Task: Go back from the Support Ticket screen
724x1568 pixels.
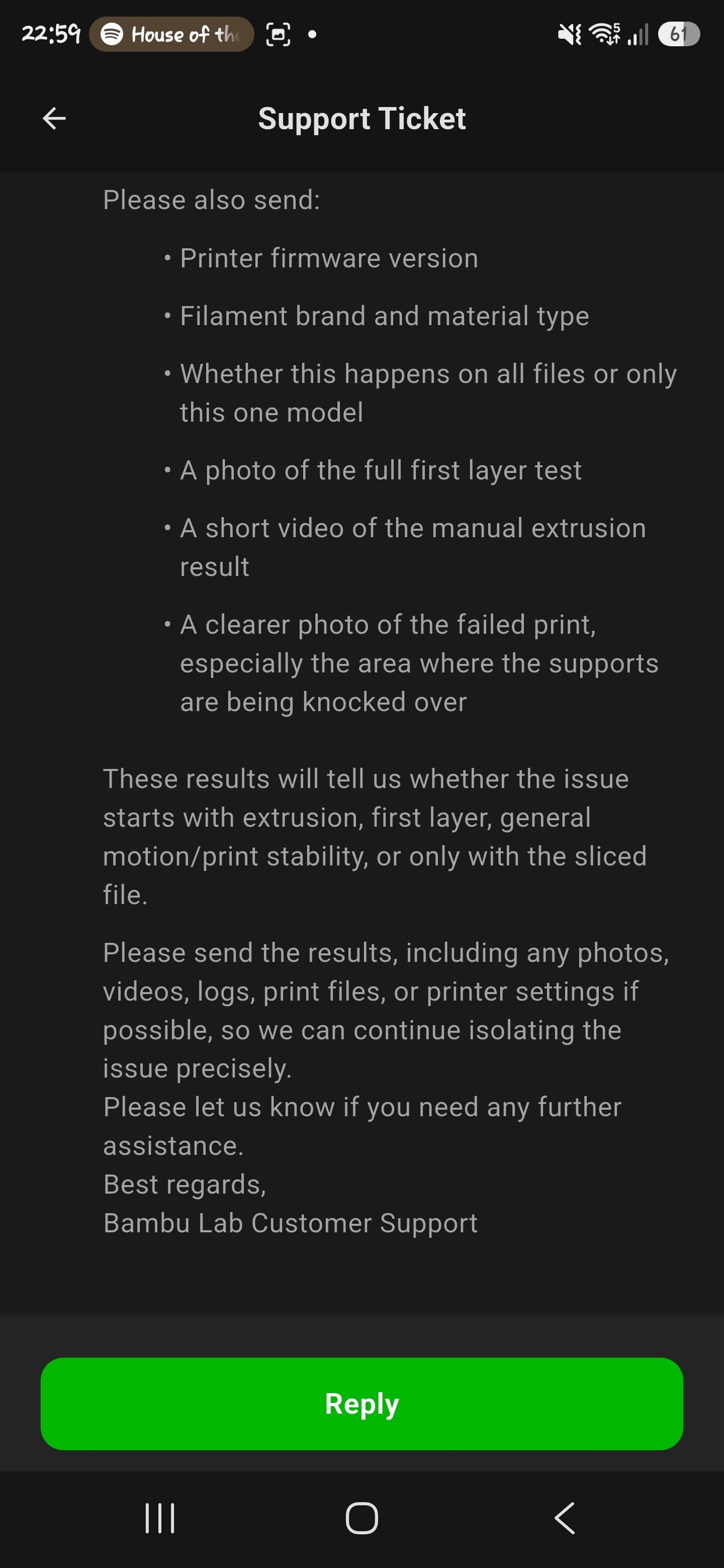Action: click(54, 118)
